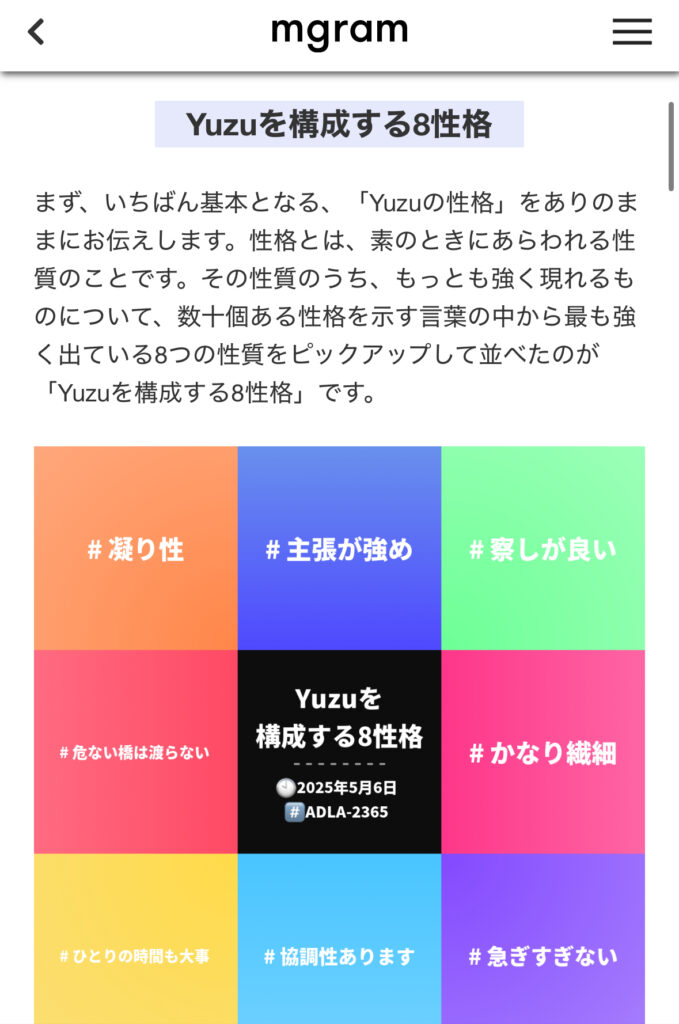679x1024 pixels.
Task: Open the hamburger menu
Action: click(631, 33)
